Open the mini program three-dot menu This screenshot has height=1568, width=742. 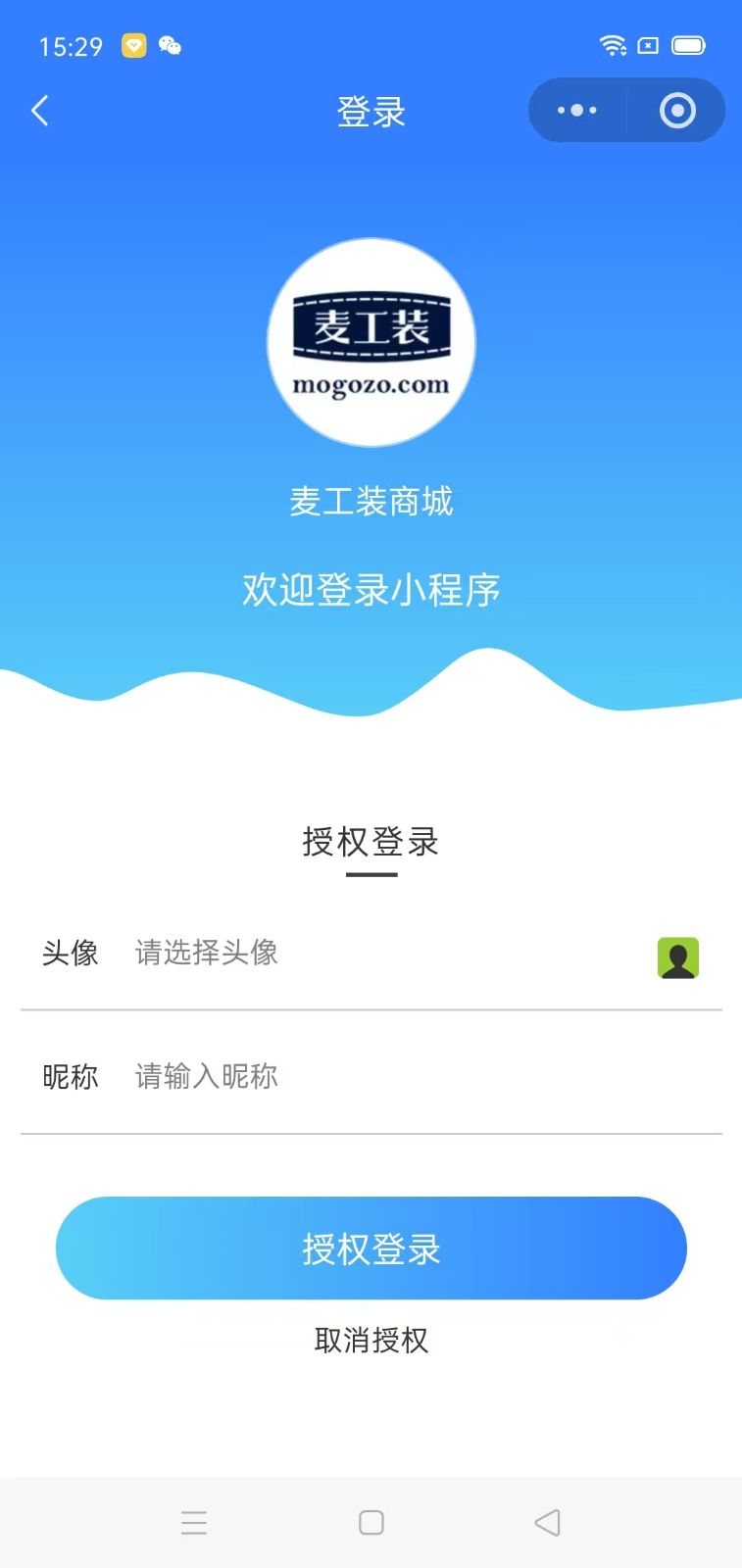click(577, 111)
